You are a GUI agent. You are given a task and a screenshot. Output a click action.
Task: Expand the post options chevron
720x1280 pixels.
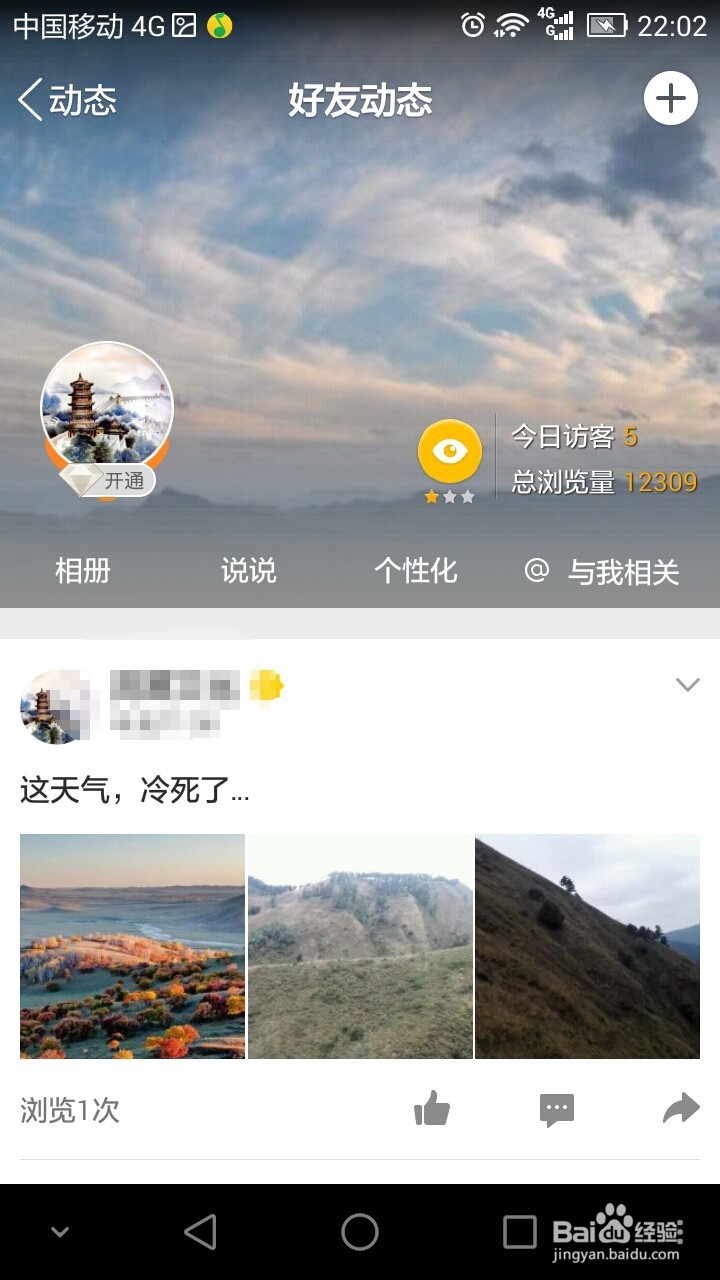[687, 685]
